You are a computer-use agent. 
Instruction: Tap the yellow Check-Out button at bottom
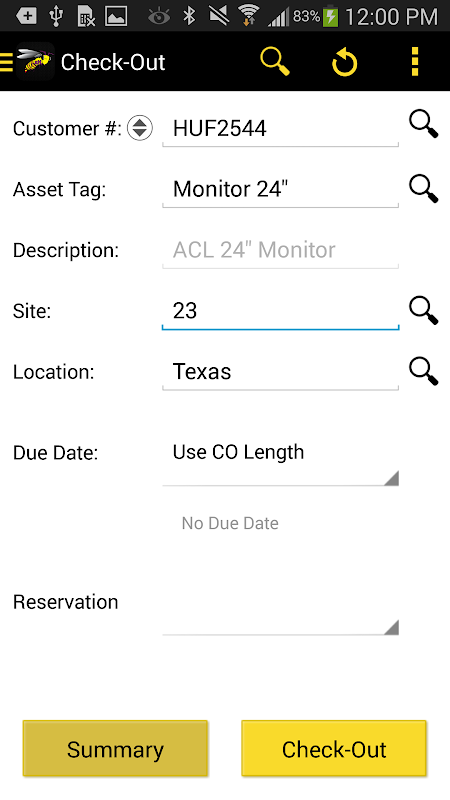[334, 748]
